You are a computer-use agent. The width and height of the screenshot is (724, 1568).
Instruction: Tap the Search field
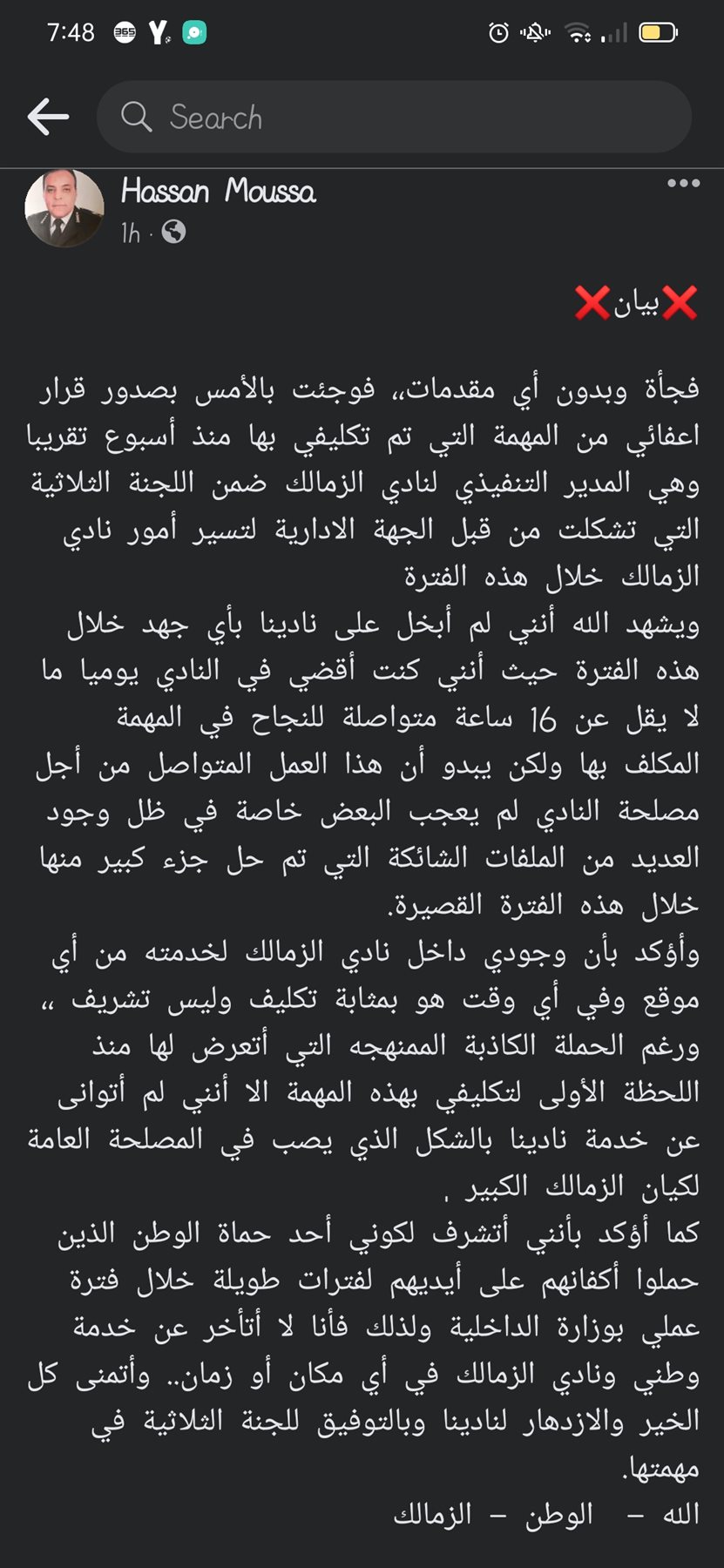click(394, 117)
